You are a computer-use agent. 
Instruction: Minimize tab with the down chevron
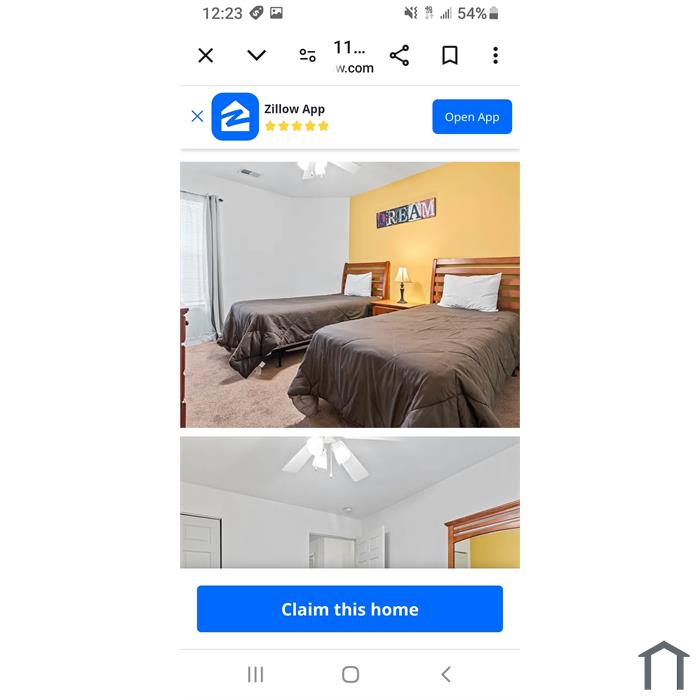point(257,56)
